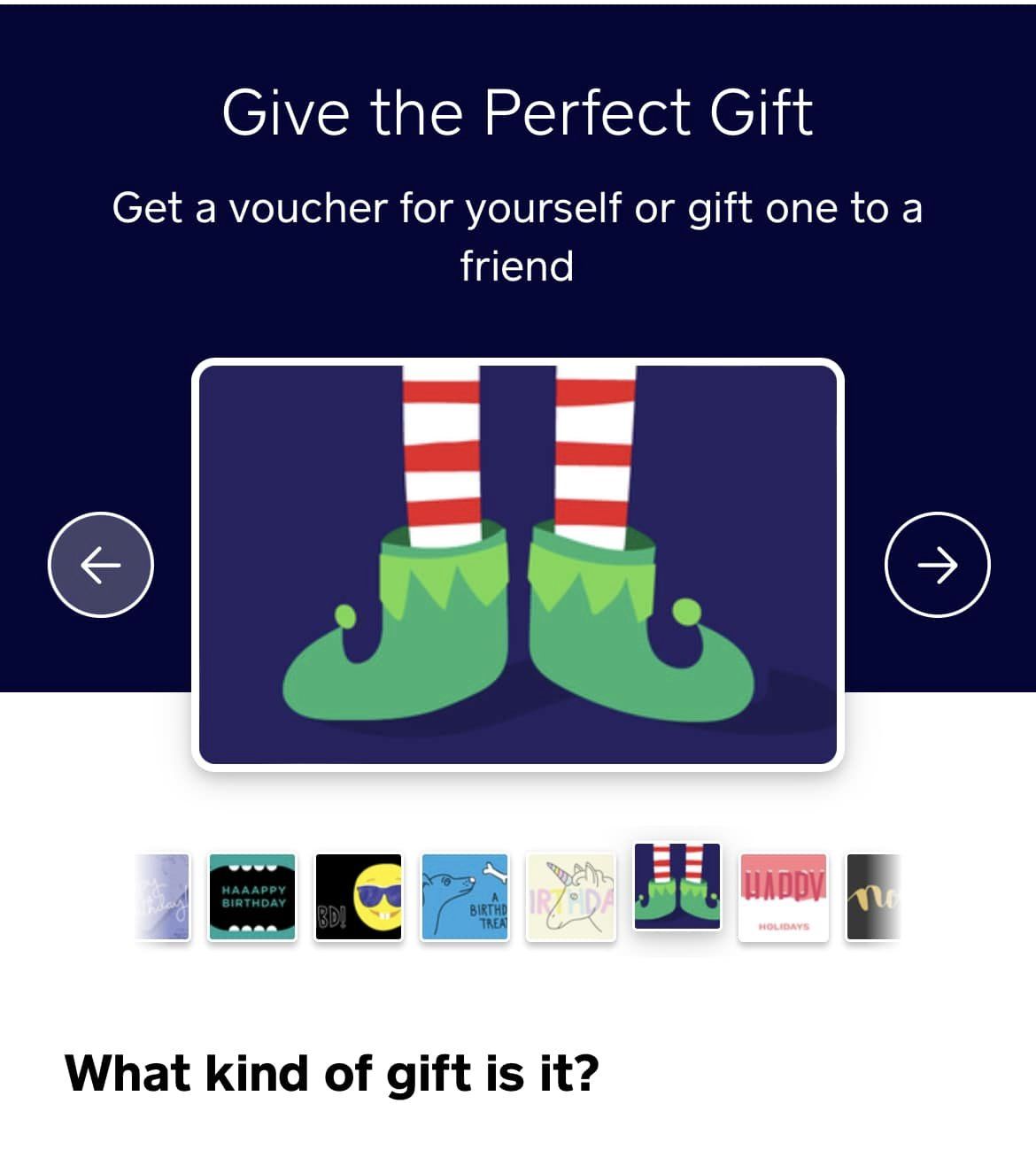This screenshot has width=1036, height=1150.
Task: Pick the Birthday Treat dog card
Action: [x=465, y=897]
